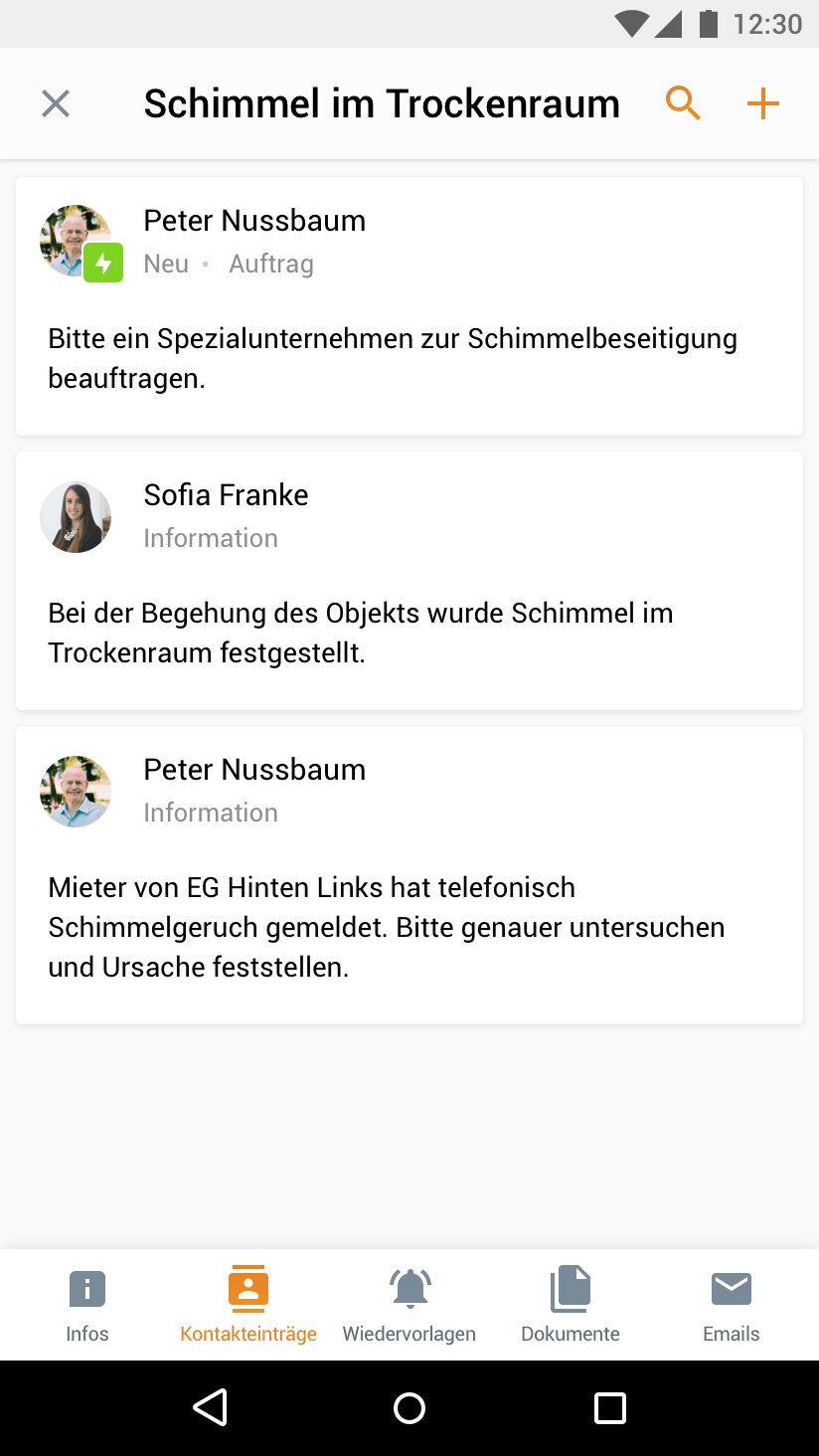
Task: Go to the Wiedervorlagen tab
Action: tap(409, 1305)
